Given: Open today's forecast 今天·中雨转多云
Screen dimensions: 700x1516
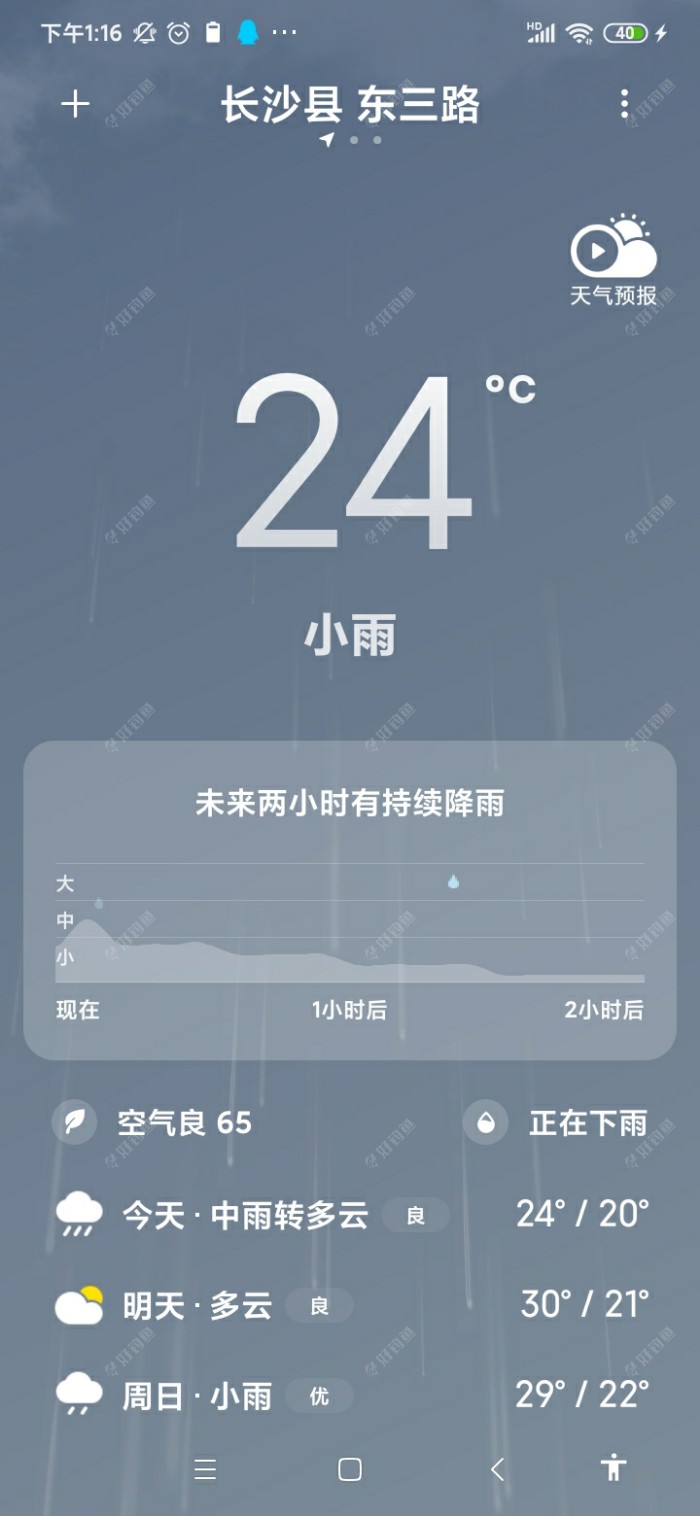Looking at the screenshot, I should click(350, 1215).
